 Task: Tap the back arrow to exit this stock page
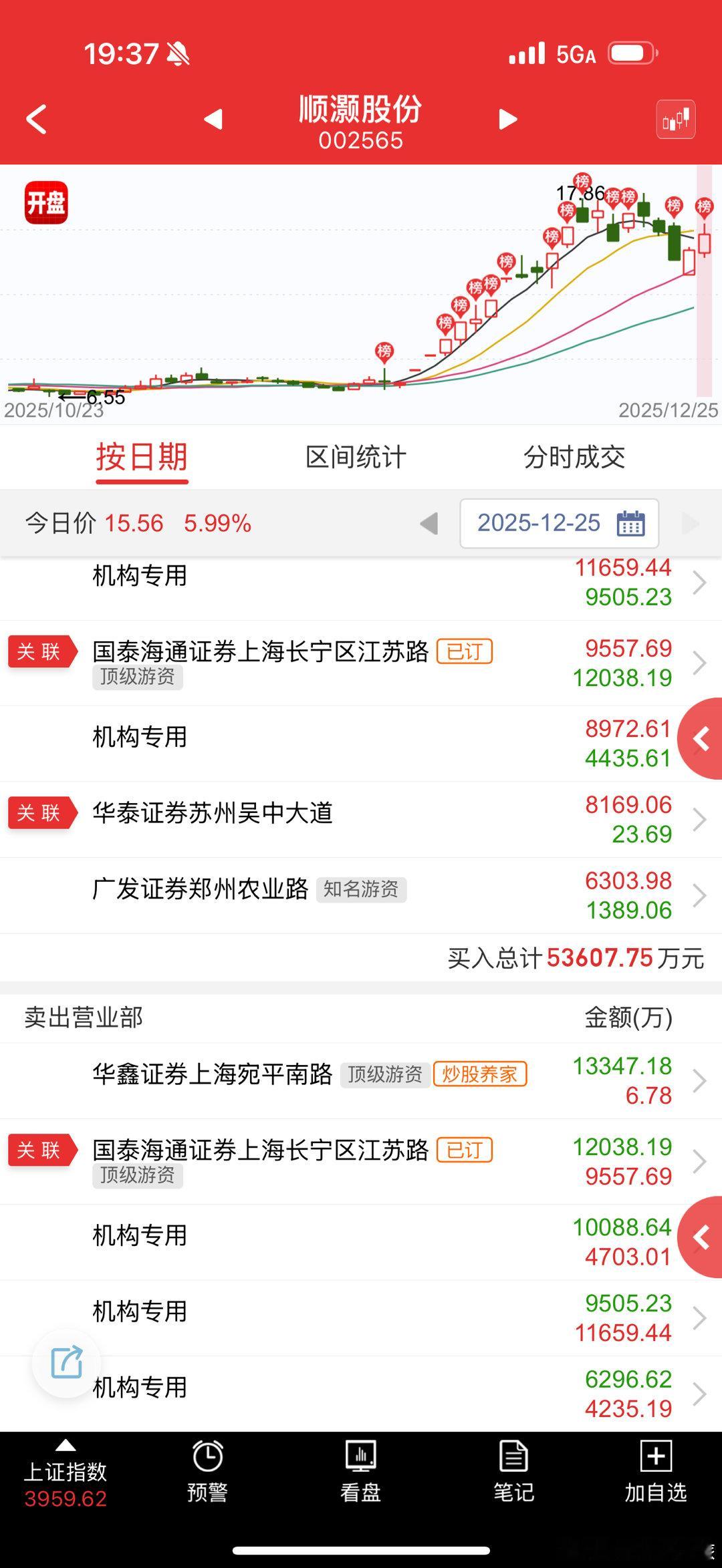(35, 119)
